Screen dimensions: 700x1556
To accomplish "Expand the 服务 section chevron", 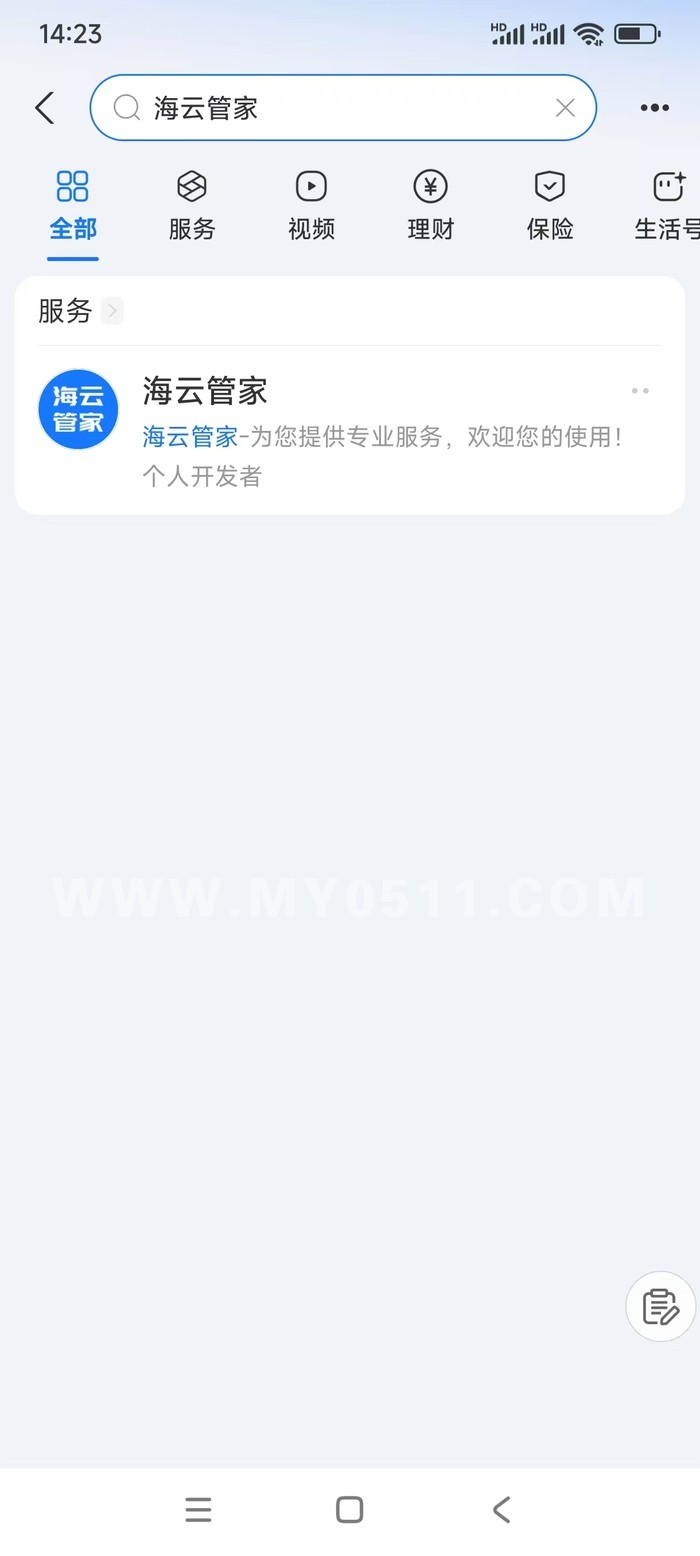I will click(x=112, y=311).
